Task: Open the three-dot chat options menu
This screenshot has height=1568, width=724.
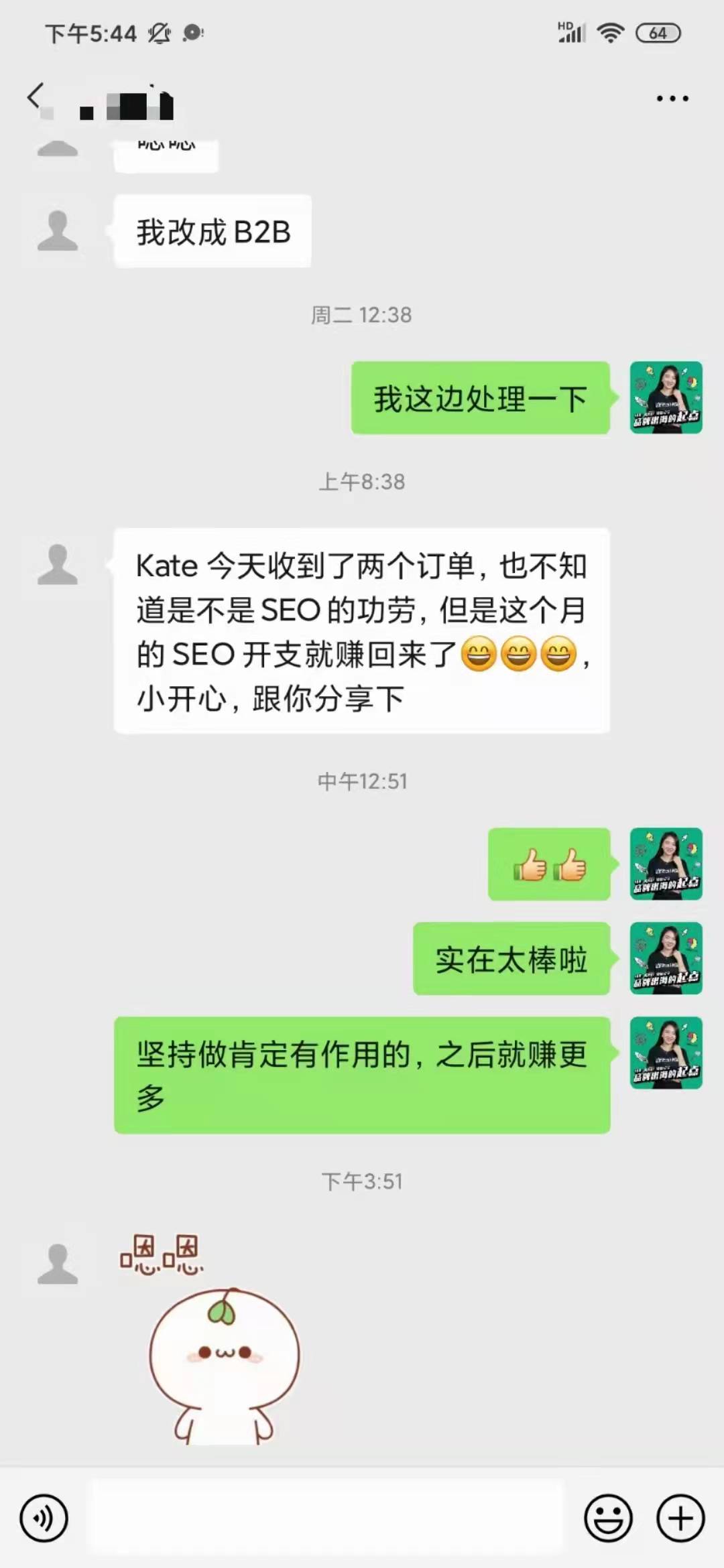Action: point(672,99)
